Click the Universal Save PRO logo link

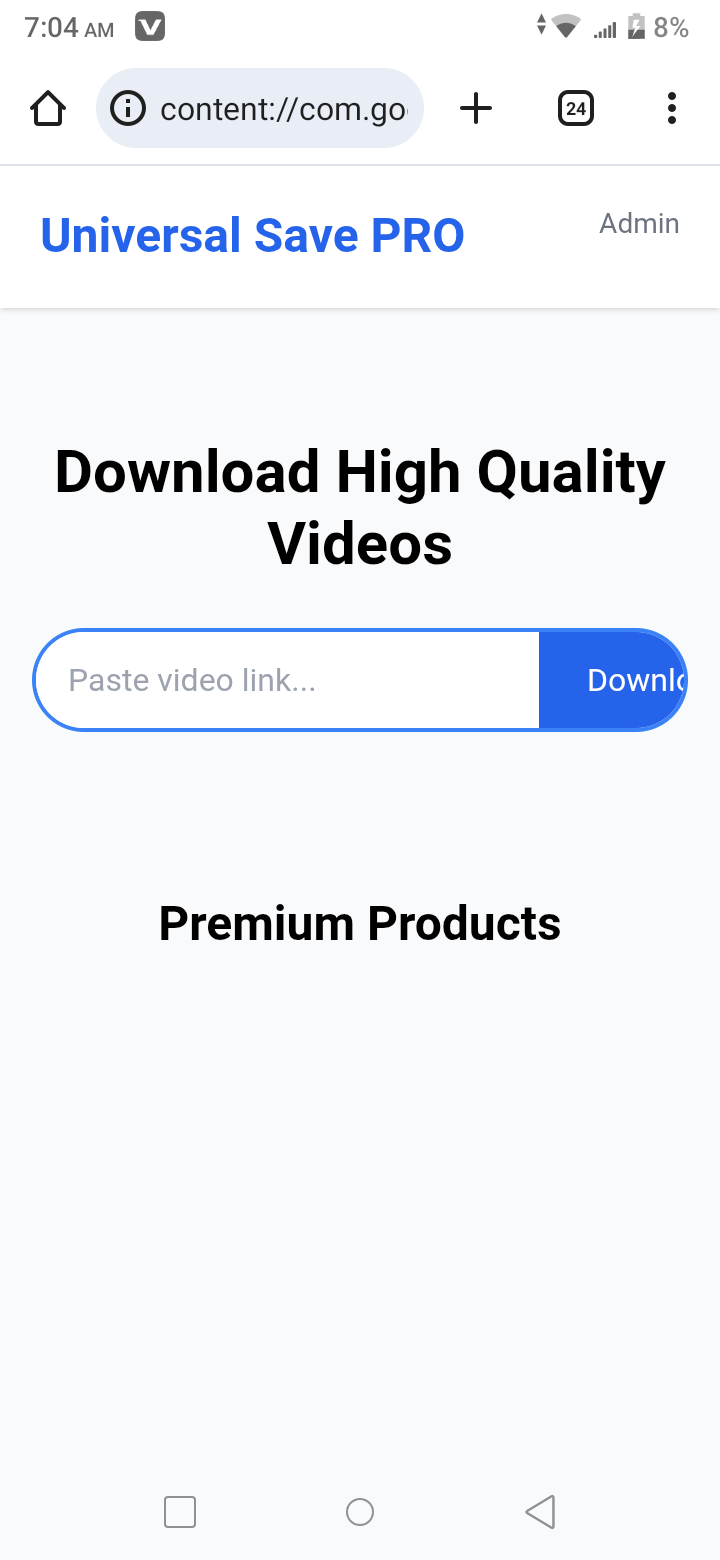coord(251,234)
